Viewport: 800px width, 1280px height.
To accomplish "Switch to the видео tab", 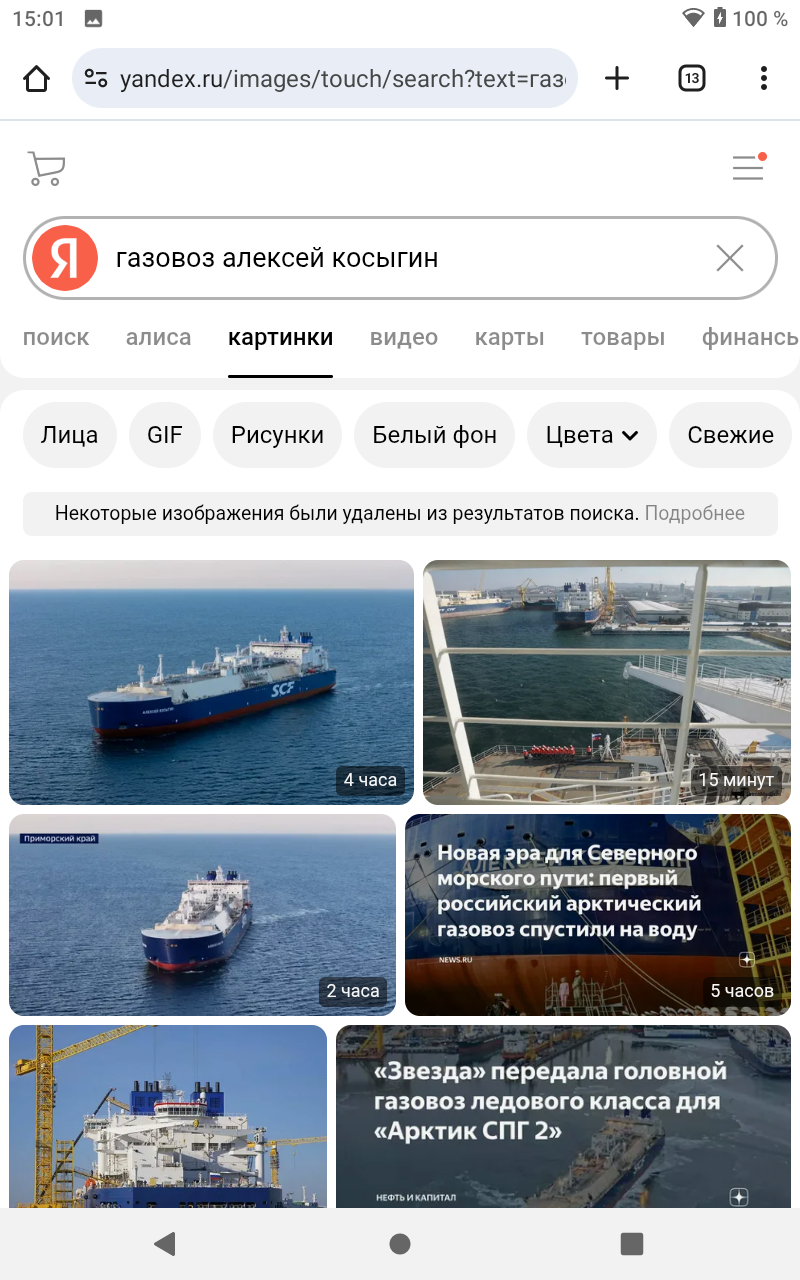I will pyautogui.click(x=404, y=338).
